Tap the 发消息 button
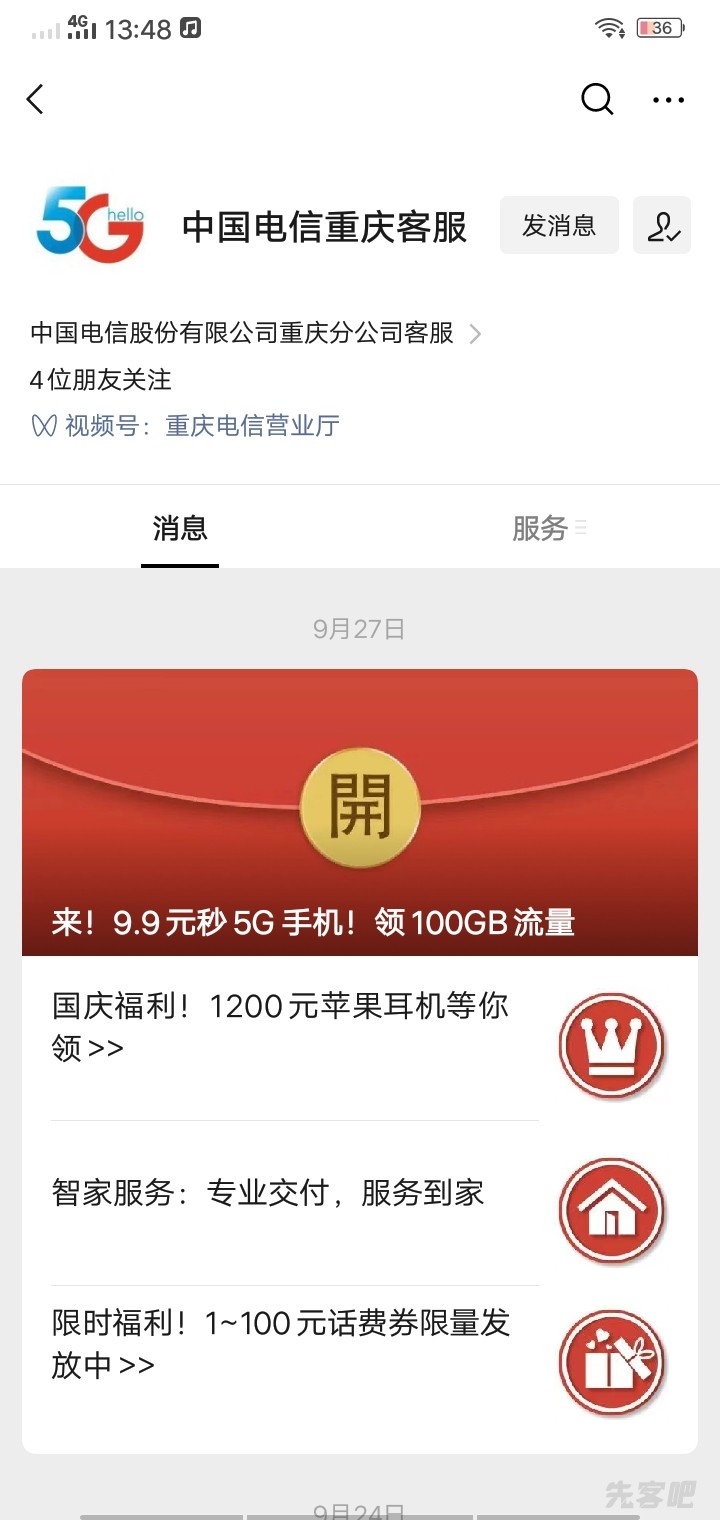The image size is (720, 1520). [x=559, y=226]
